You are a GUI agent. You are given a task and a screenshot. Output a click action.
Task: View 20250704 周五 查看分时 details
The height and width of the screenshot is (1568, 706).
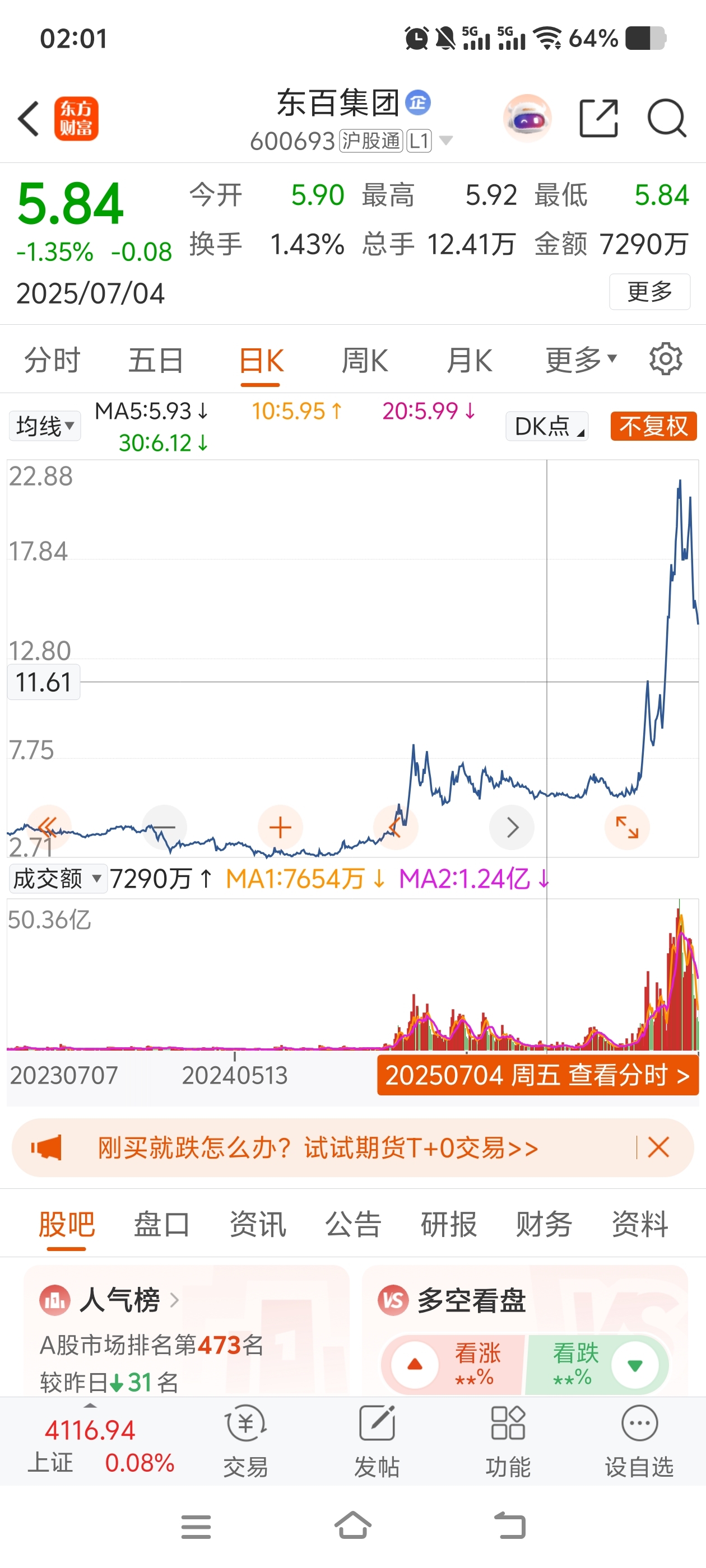[x=537, y=1076]
